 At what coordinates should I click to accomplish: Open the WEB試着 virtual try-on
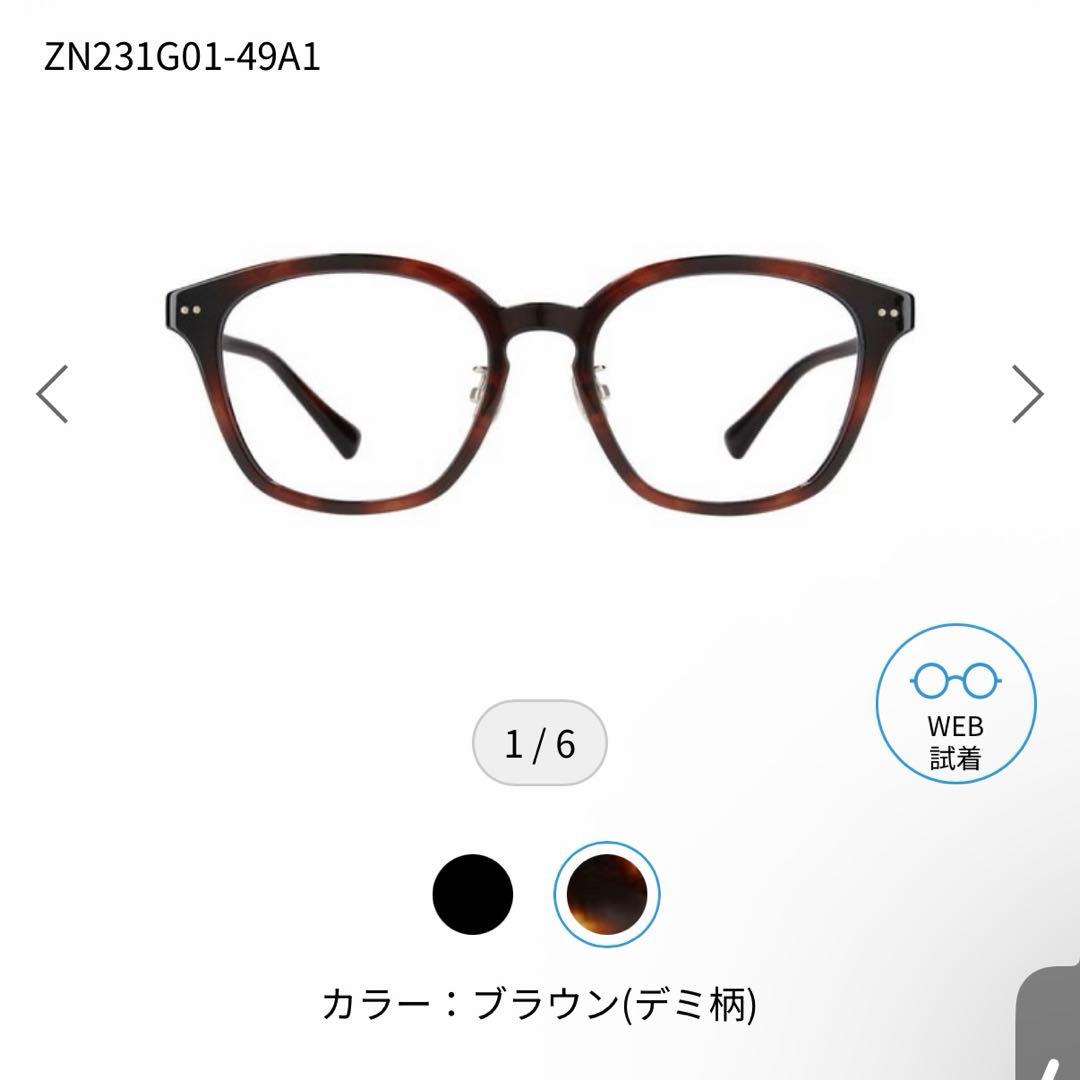pyautogui.click(x=955, y=702)
